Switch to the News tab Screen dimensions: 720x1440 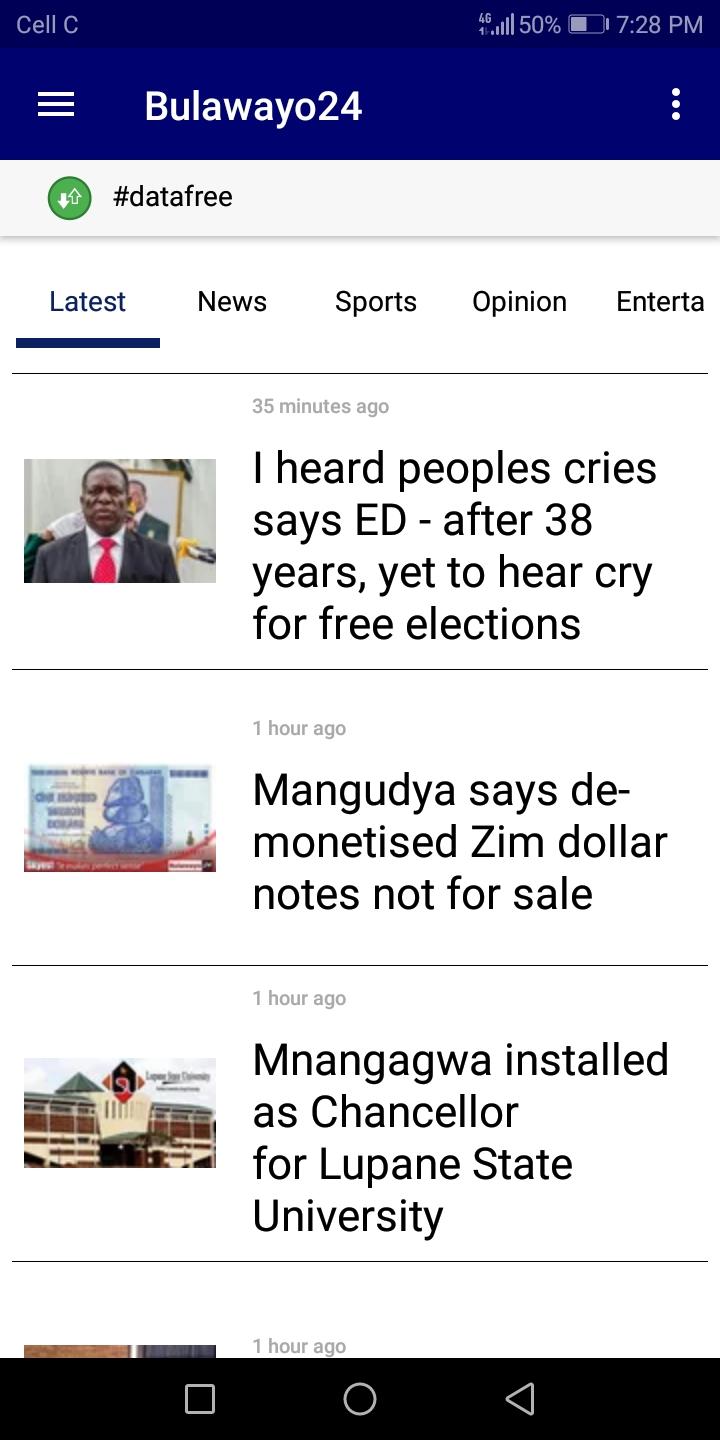pos(232,302)
